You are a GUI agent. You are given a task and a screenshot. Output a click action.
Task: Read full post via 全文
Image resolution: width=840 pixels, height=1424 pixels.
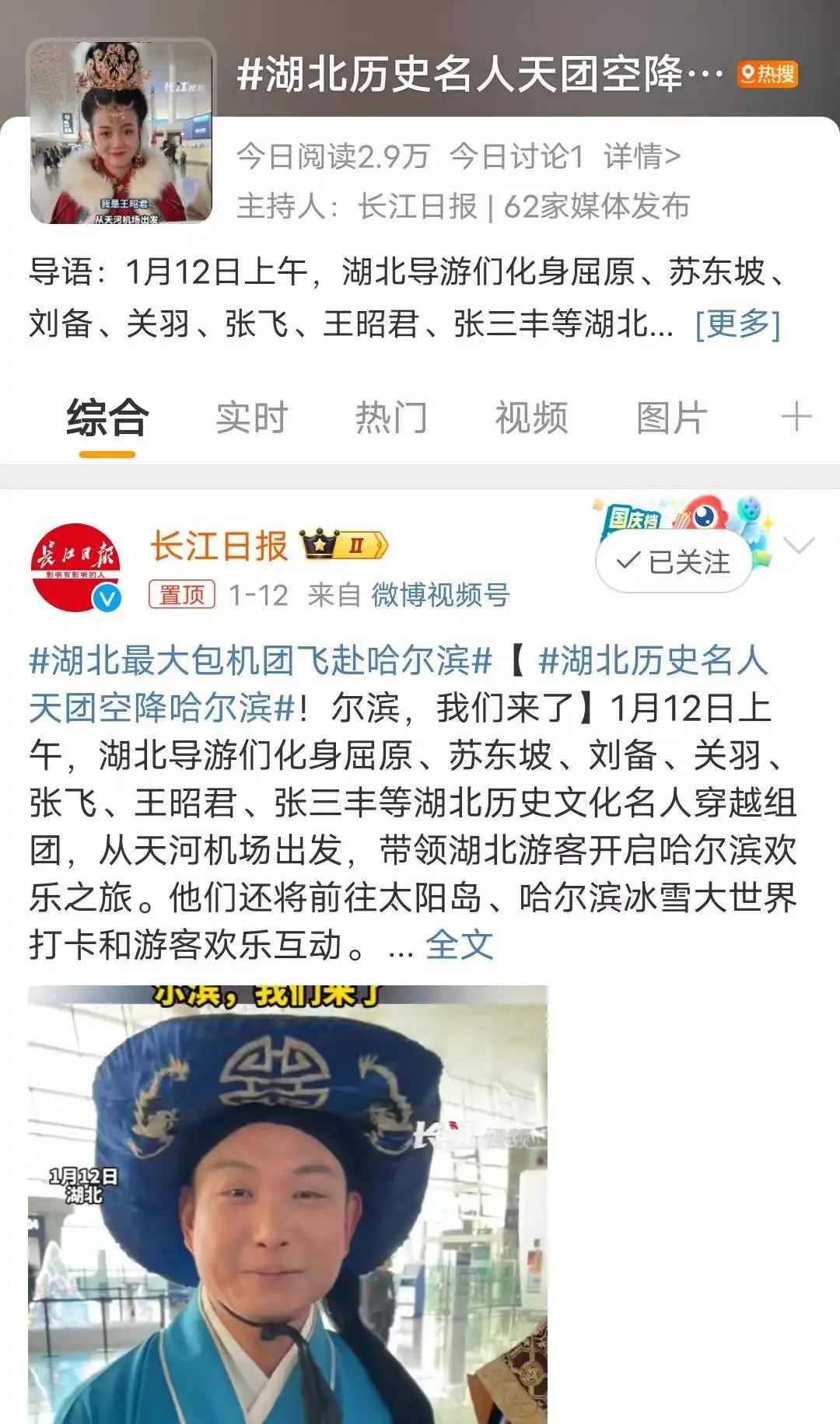459,945
